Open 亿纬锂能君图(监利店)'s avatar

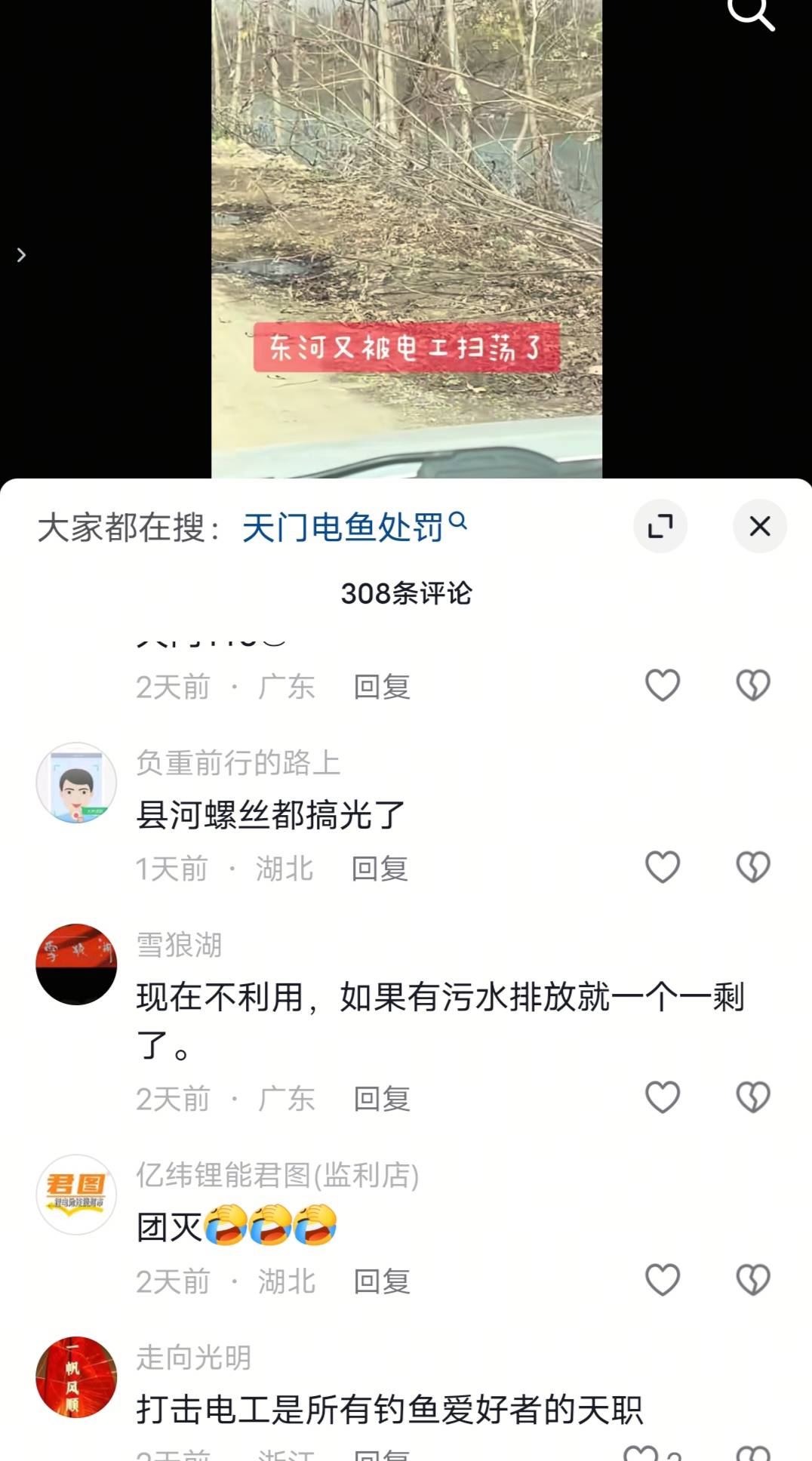tap(76, 1195)
